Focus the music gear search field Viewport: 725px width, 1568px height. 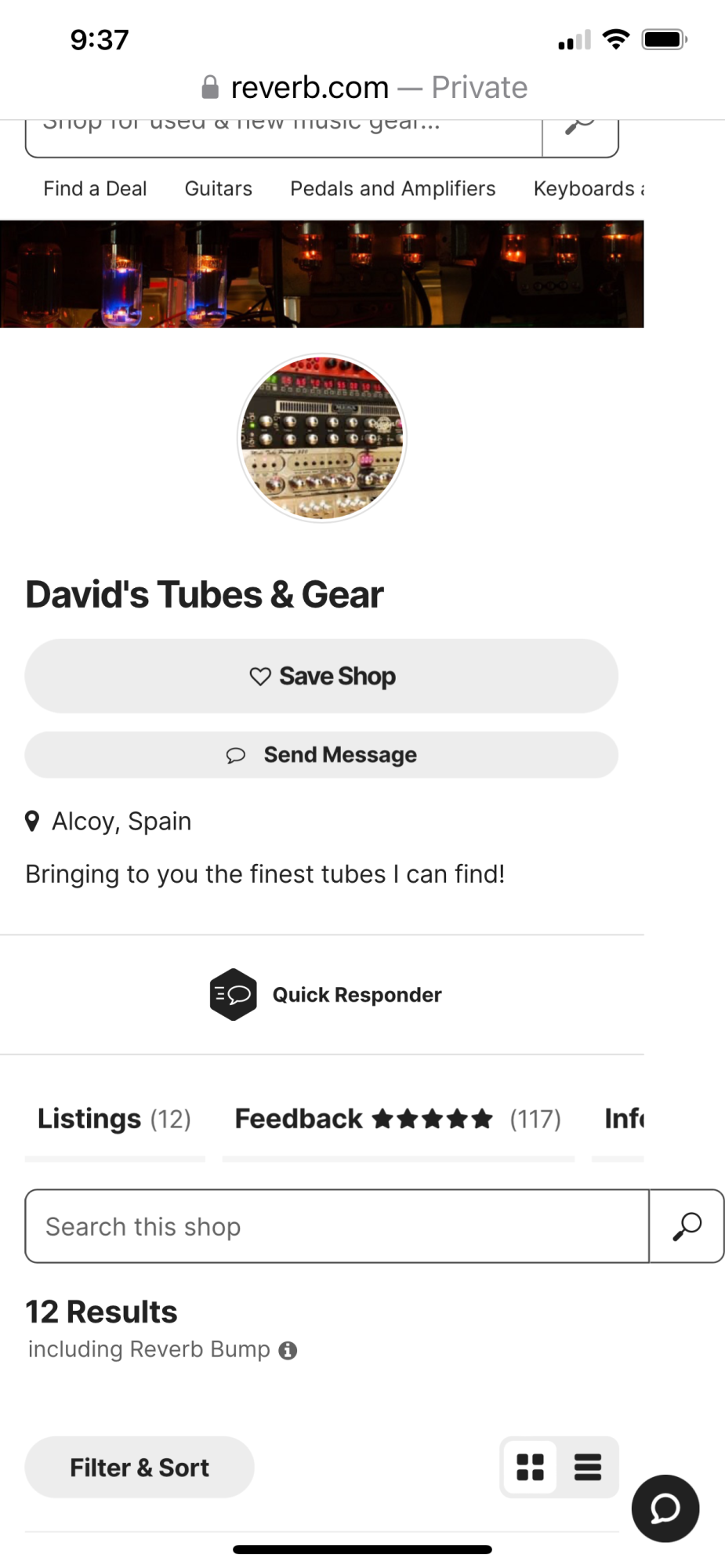[282, 133]
